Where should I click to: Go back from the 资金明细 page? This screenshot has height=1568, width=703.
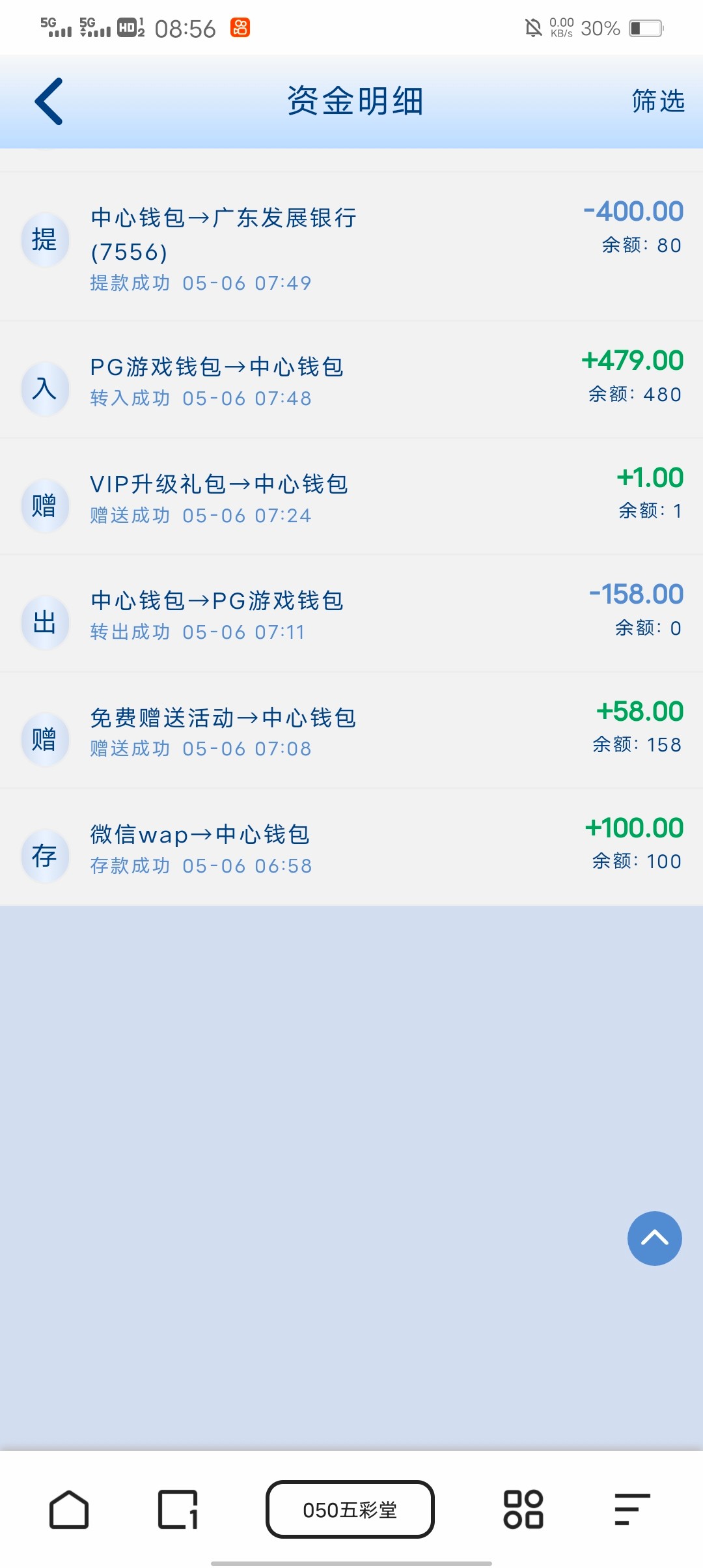(x=49, y=102)
